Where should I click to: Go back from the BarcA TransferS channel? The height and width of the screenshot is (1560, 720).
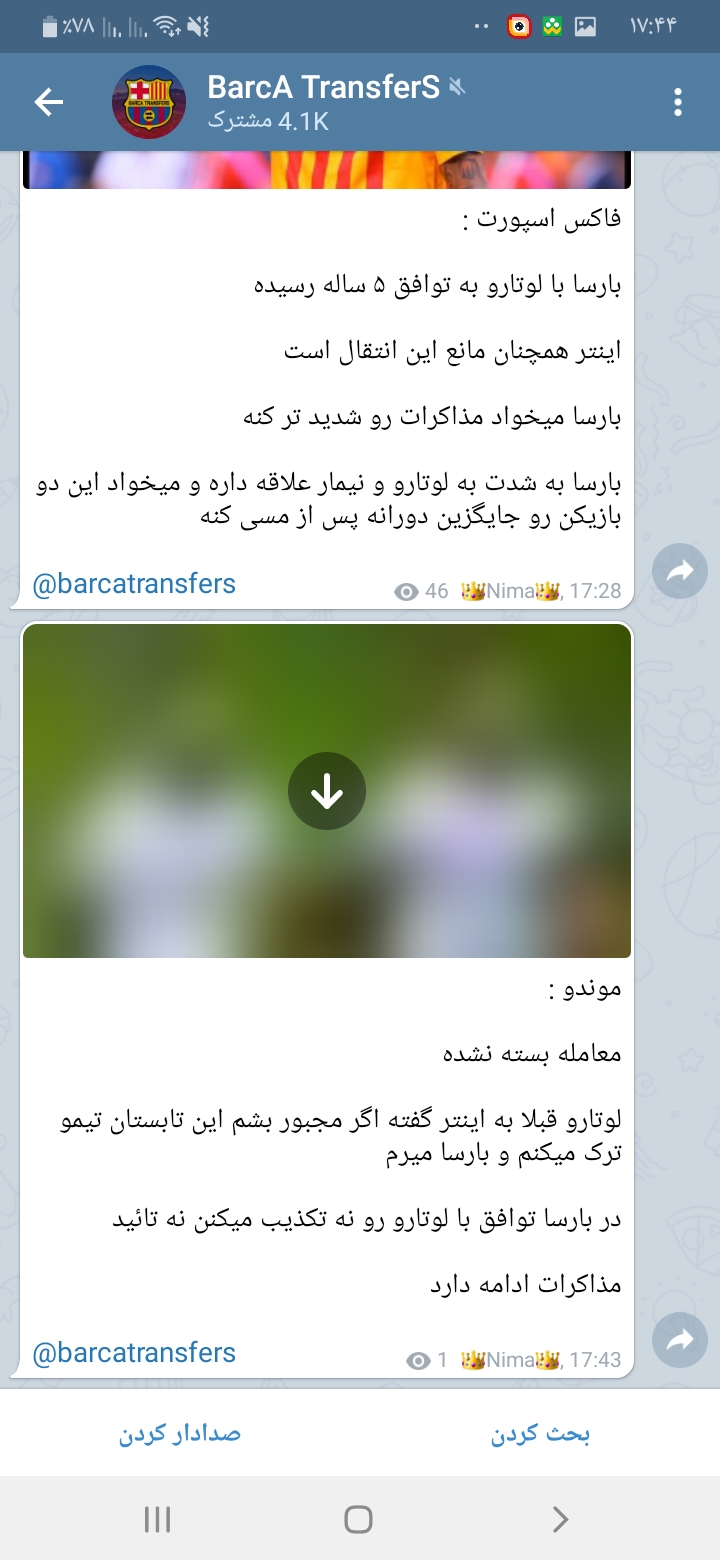pos(48,102)
